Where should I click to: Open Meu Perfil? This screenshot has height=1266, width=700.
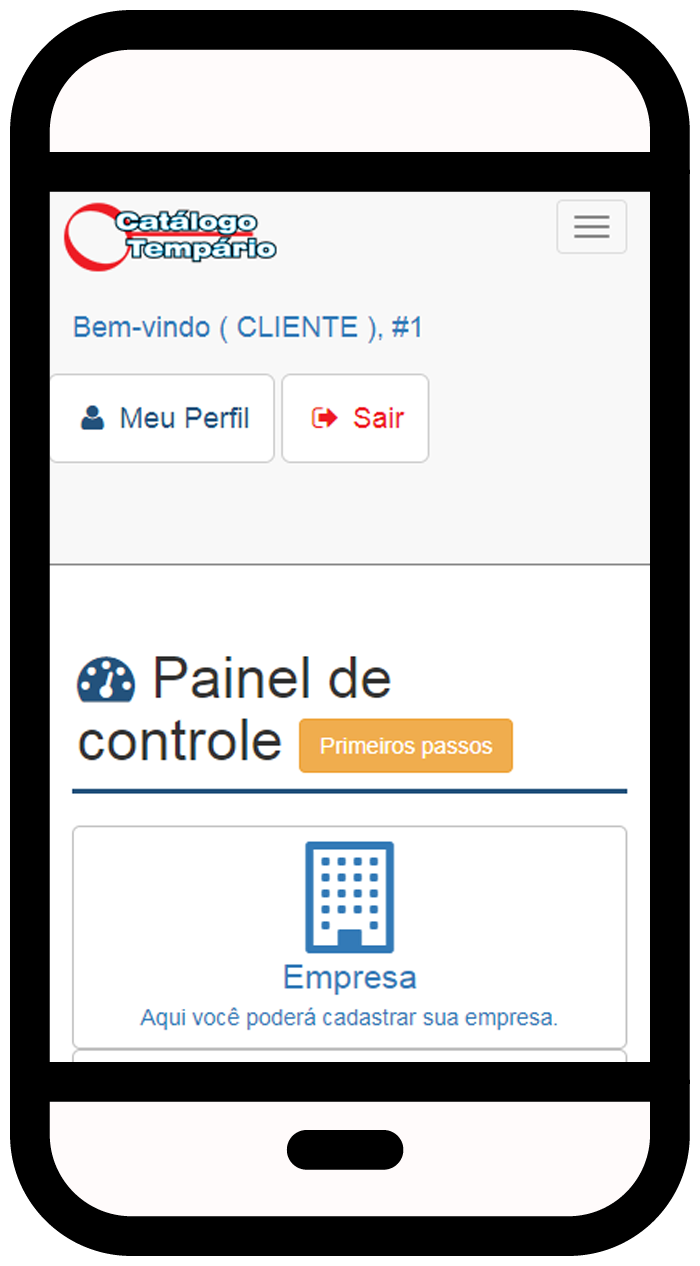(163, 418)
